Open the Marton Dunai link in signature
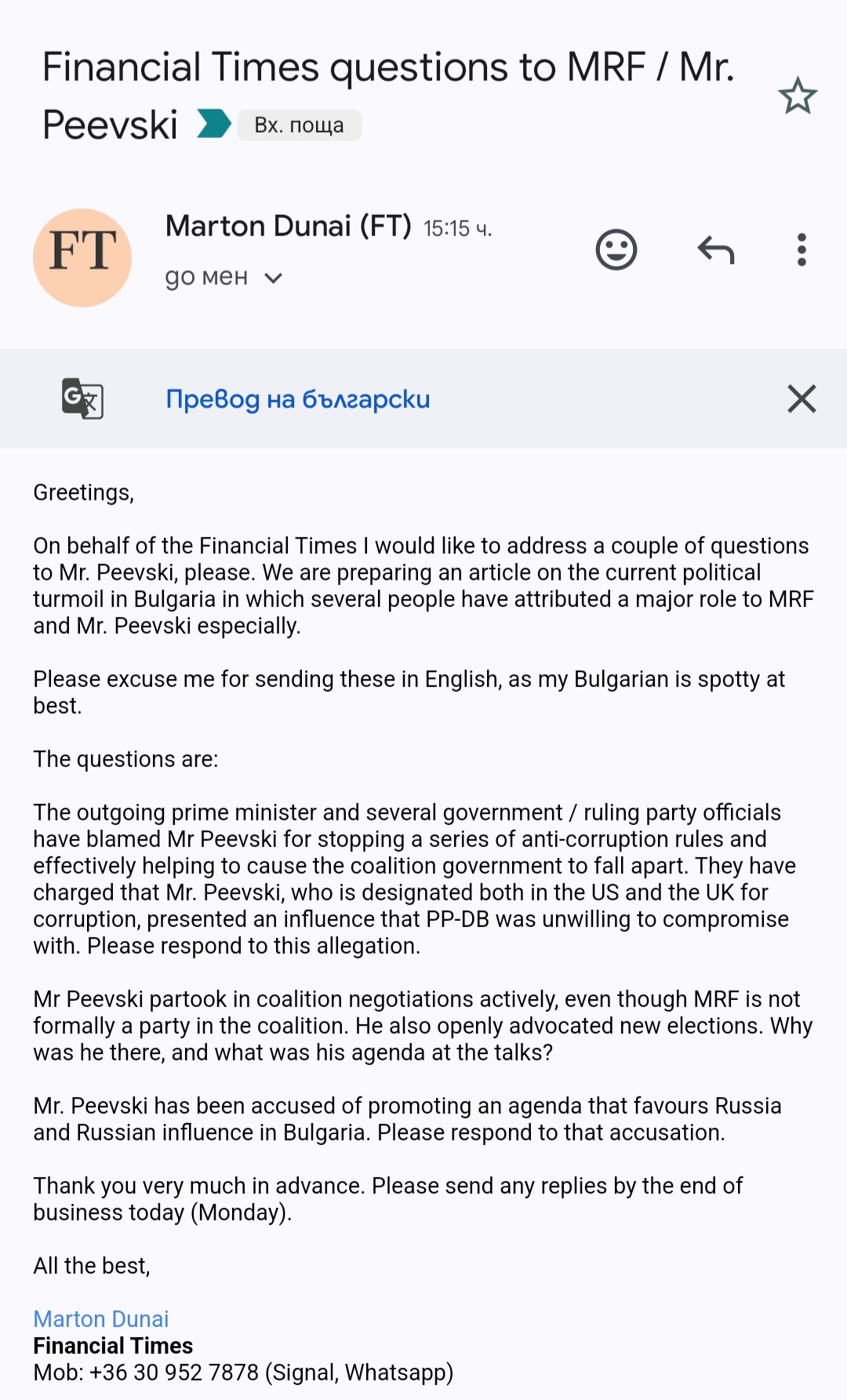Screen dimensions: 847x1400 tap(101, 1319)
